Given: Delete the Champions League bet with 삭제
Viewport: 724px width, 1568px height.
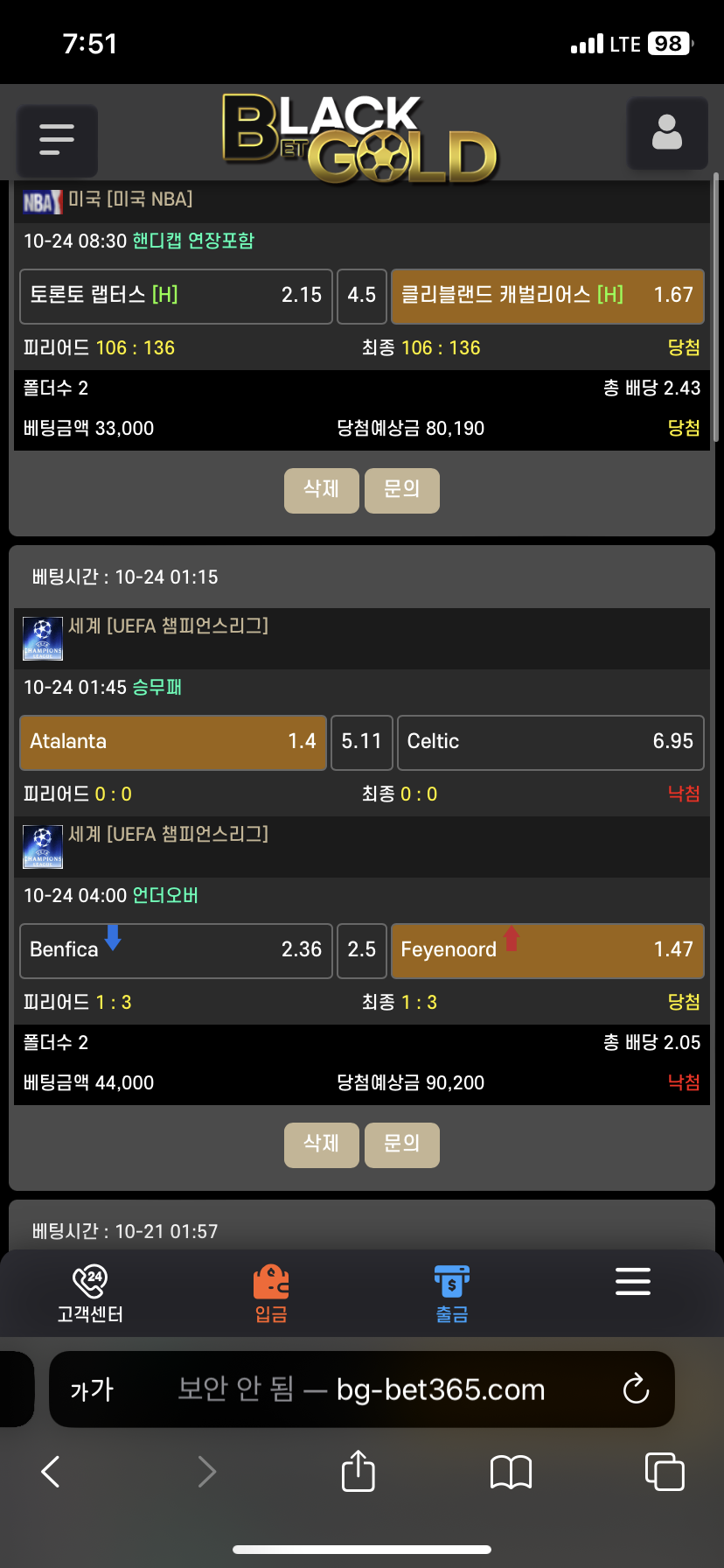Looking at the screenshot, I should click(x=321, y=1144).
